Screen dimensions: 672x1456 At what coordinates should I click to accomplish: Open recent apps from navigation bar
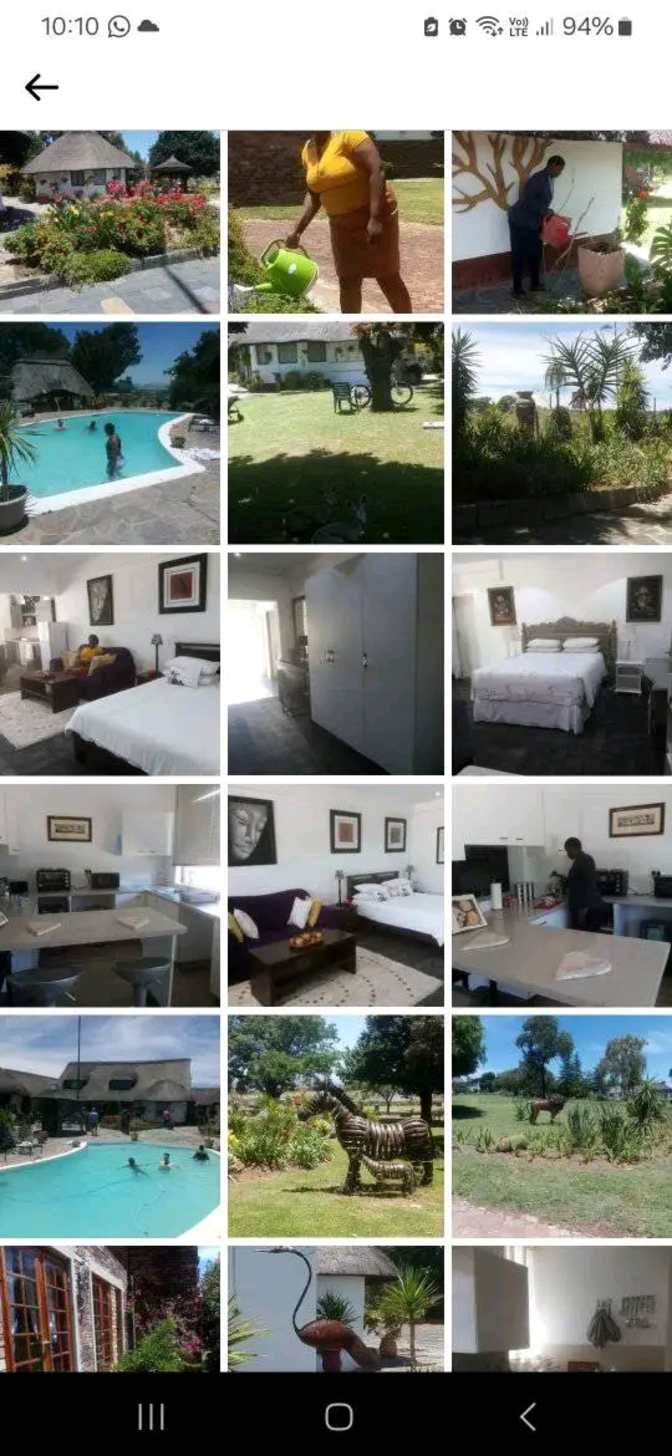click(151, 1416)
